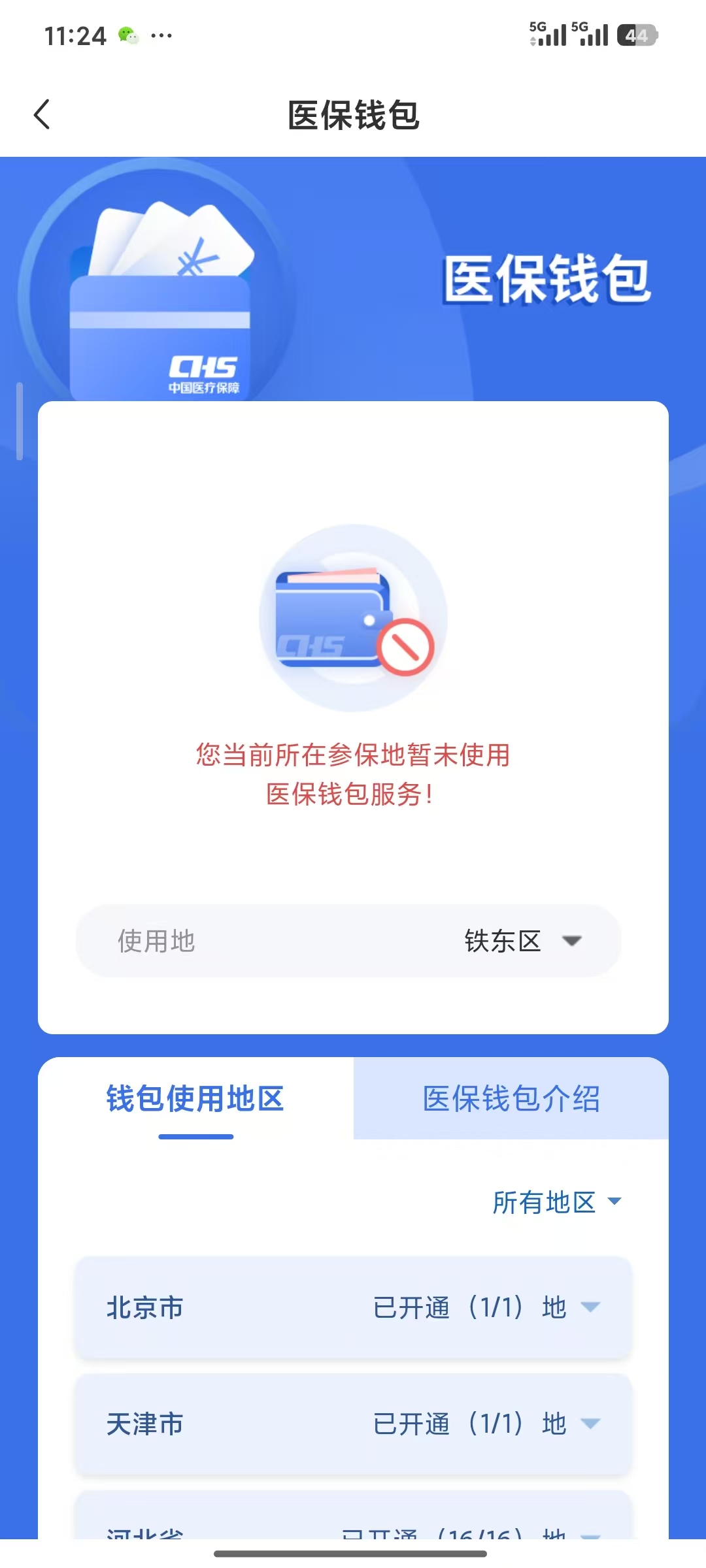
Task: Expand the 北京市 entry arrow
Action: click(x=592, y=1308)
